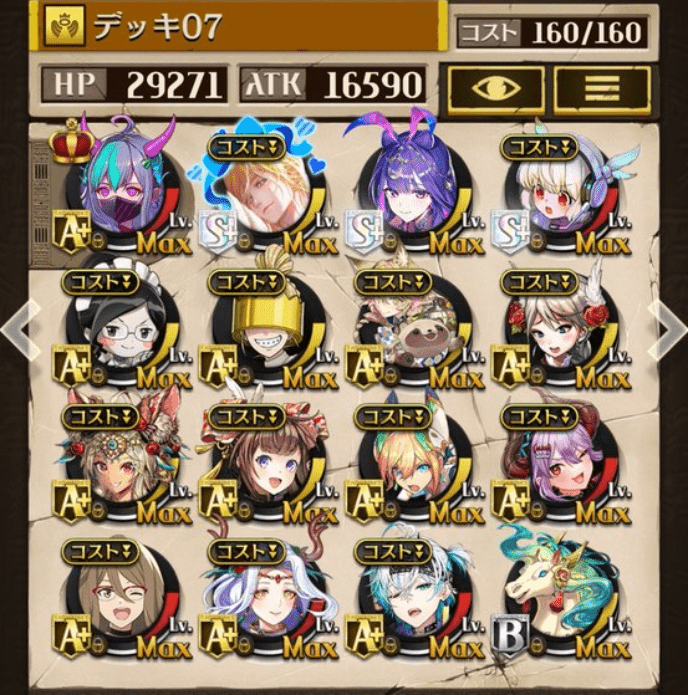Open the deck name デッキ07 header

click(240, 27)
